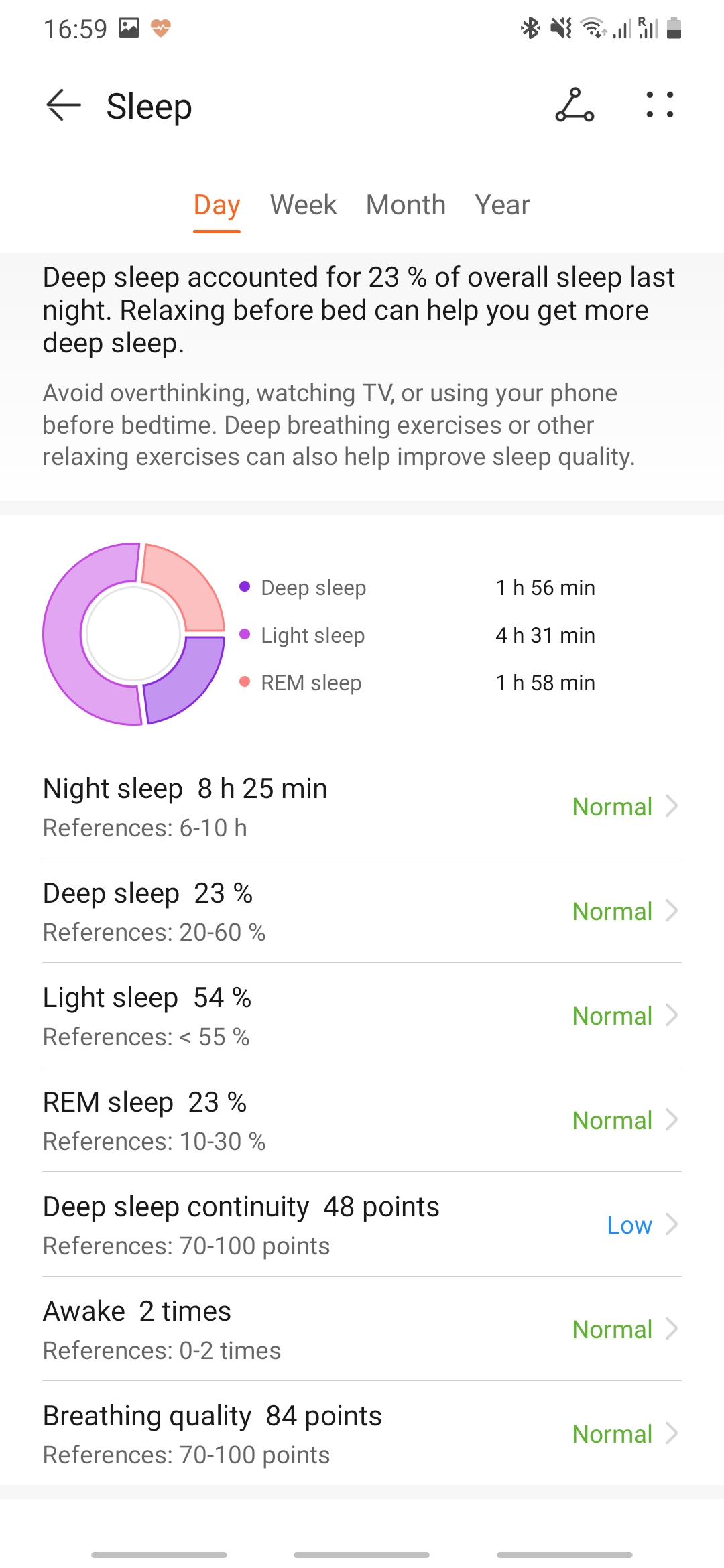View Awake 2 times details

(362, 1329)
